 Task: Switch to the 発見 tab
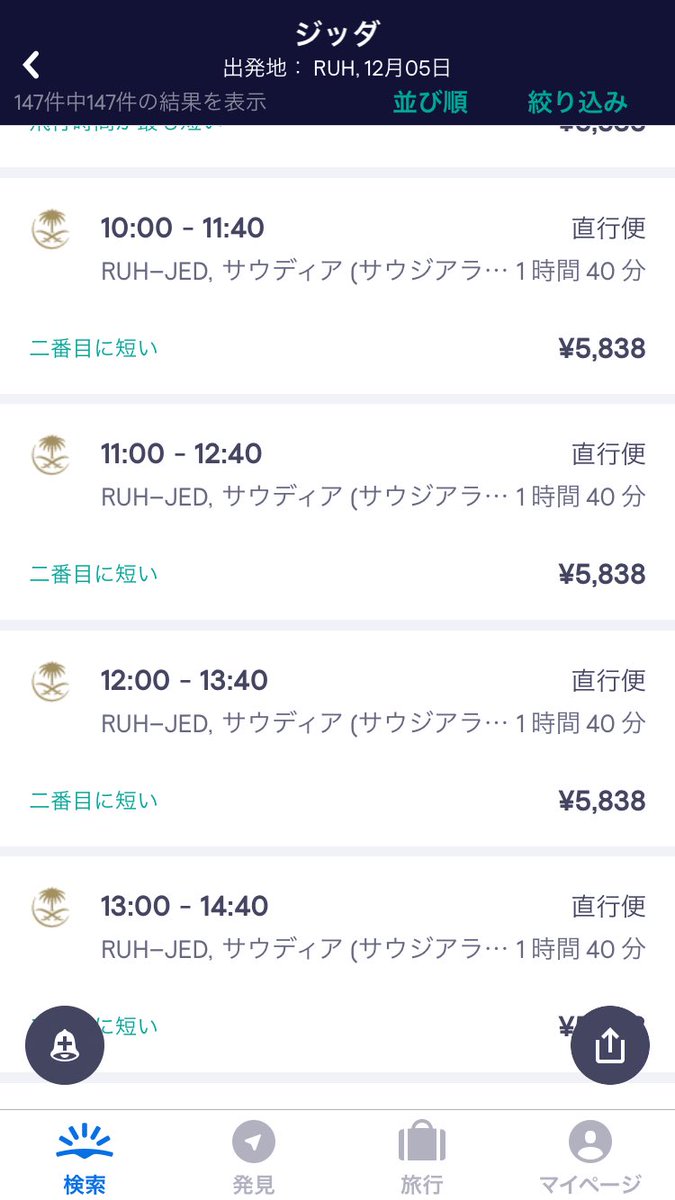[x=253, y=1157]
